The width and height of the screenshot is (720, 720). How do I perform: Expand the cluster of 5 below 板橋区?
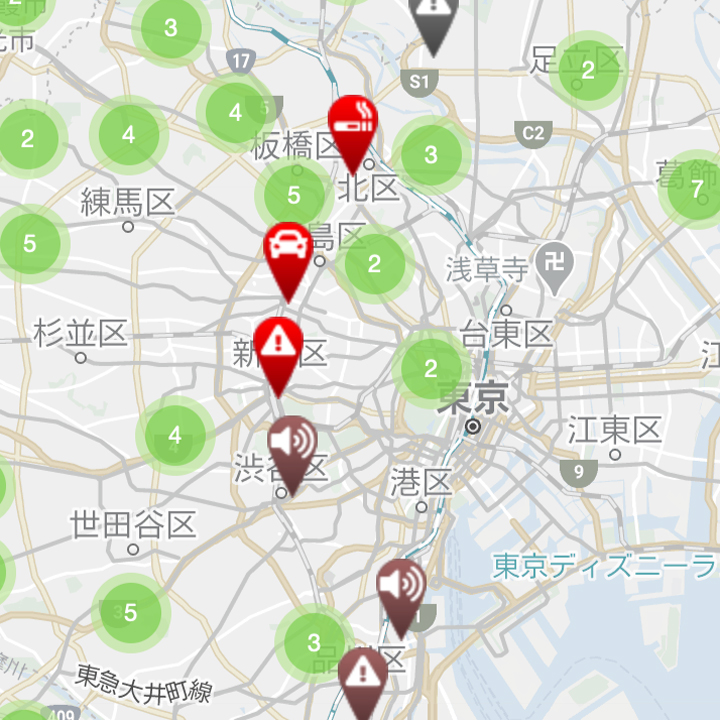[294, 196]
